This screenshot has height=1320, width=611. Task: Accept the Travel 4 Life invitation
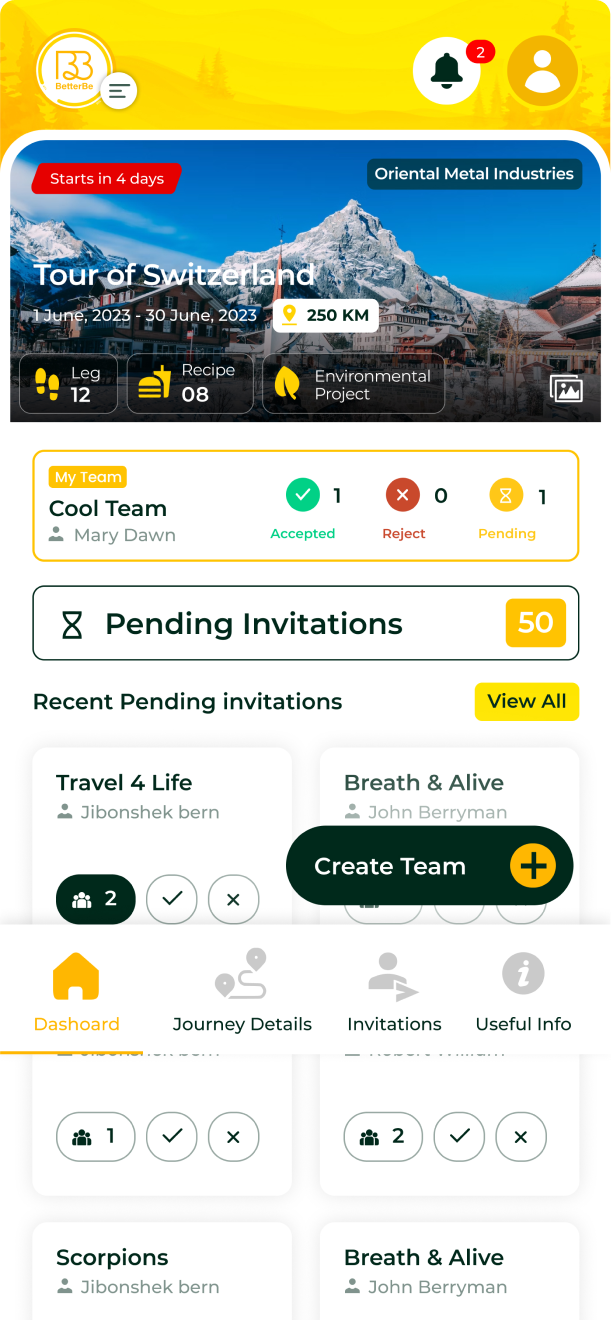point(172,899)
